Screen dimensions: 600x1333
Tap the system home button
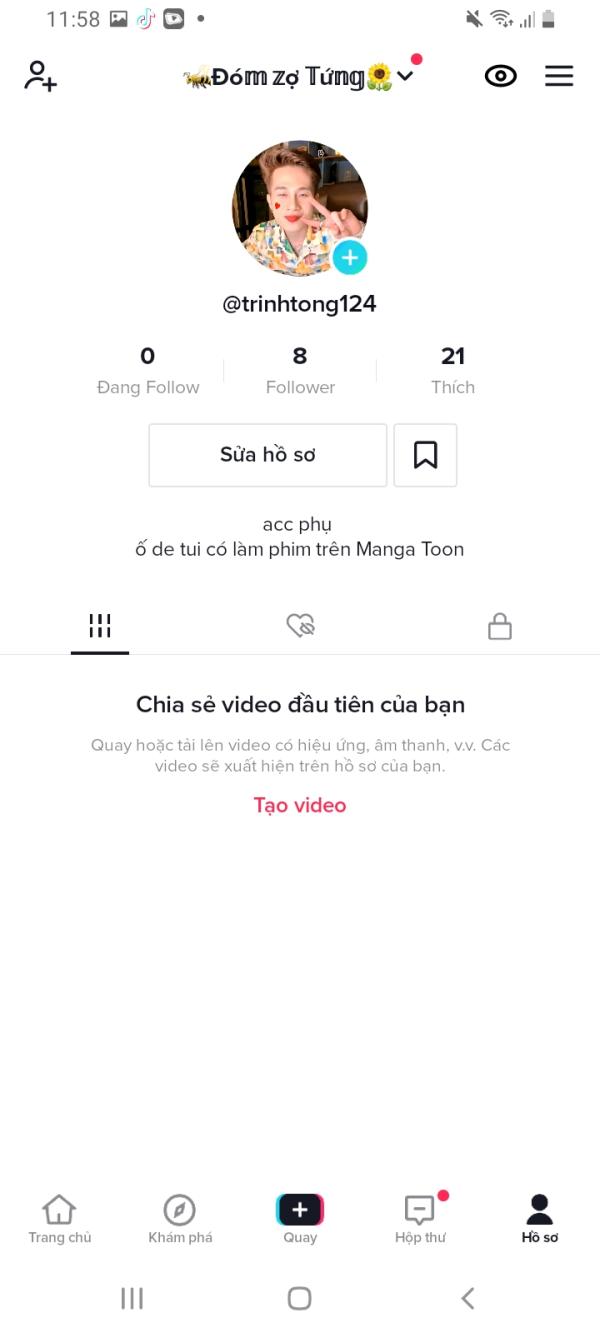click(x=299, y=1298)
